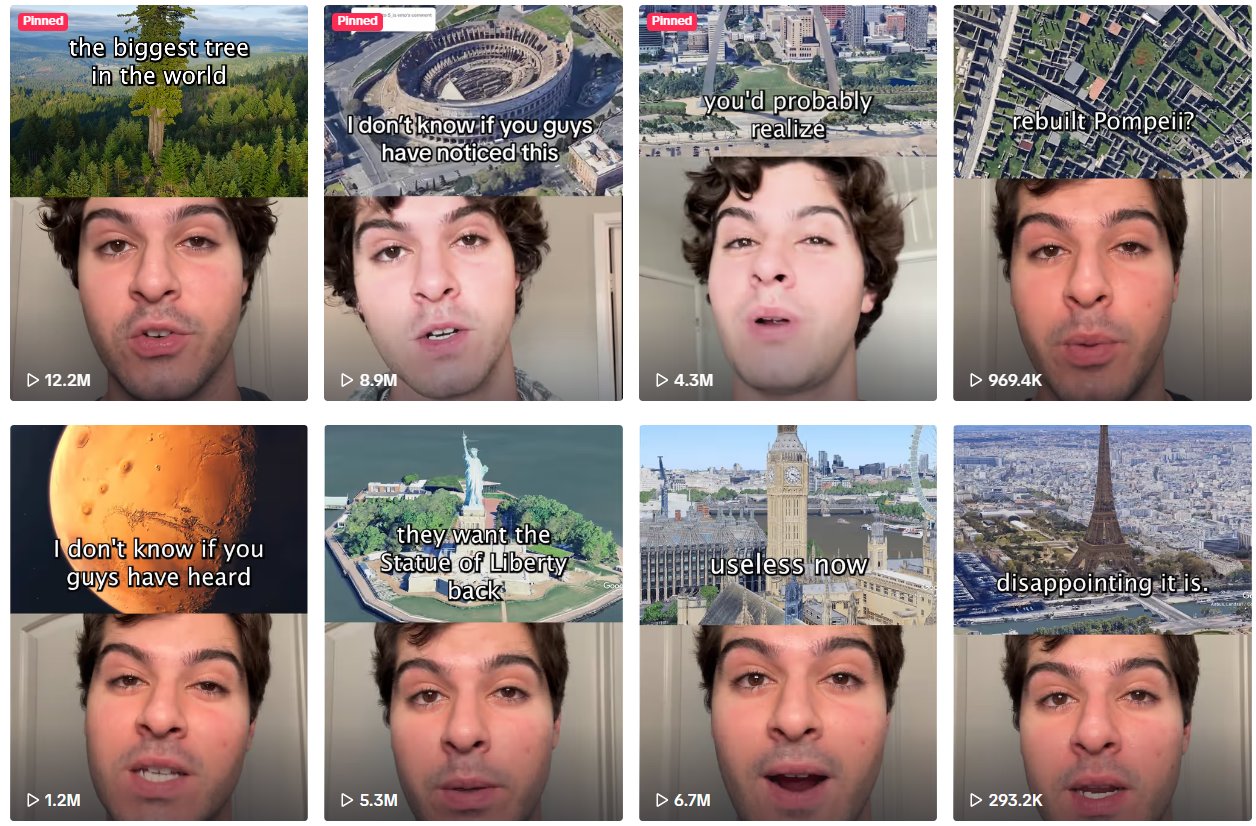Open the Big Ben "useless now" video

(788, 623)
